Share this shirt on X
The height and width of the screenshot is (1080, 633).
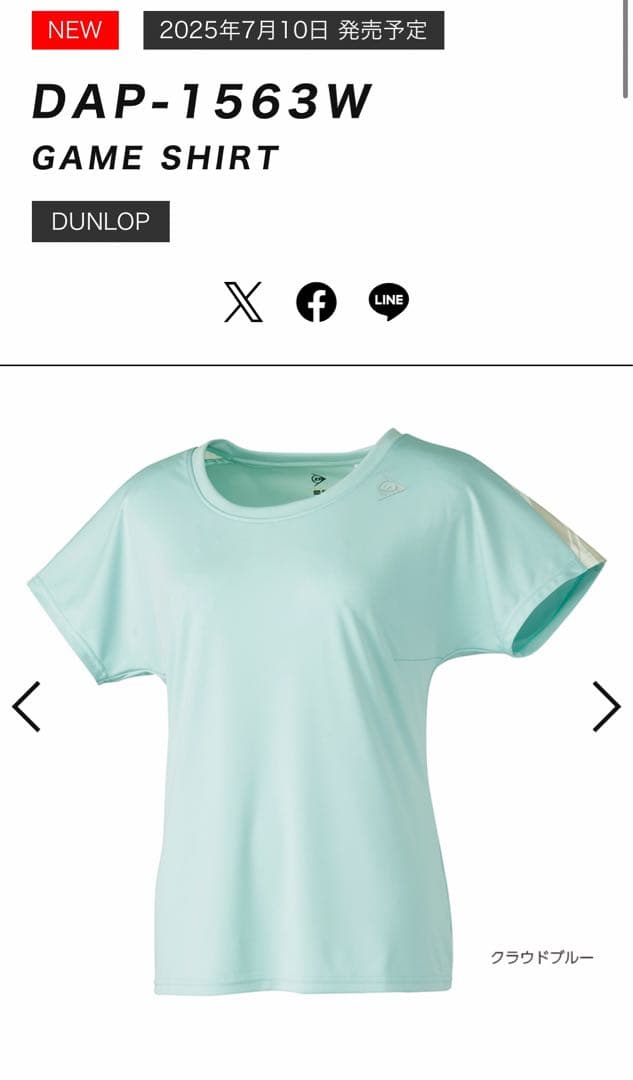coord(243,302)
